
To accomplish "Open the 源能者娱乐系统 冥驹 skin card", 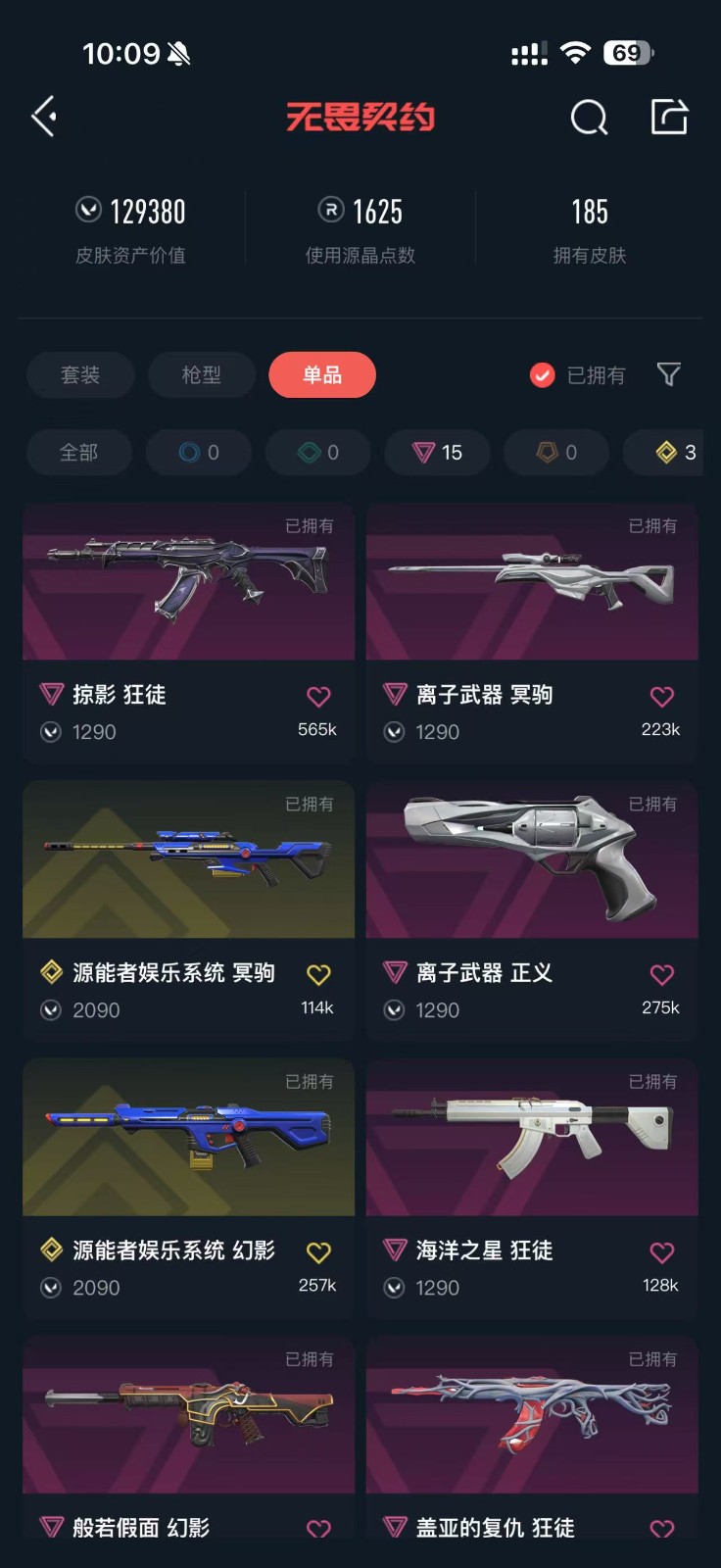I will pos(188,860).
